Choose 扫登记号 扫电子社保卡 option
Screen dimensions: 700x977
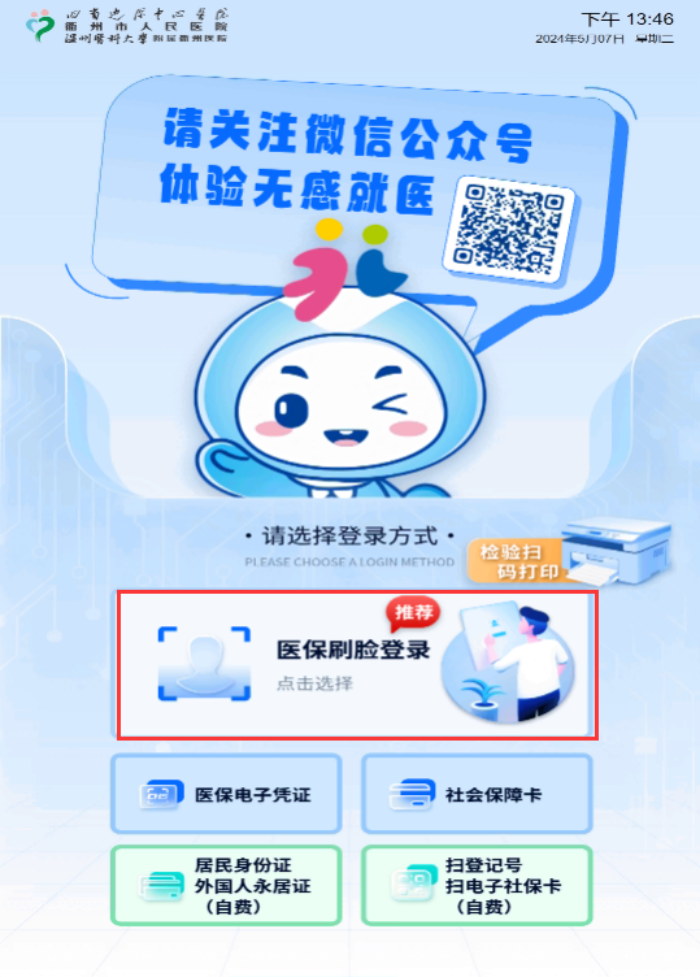pos(477,885)
